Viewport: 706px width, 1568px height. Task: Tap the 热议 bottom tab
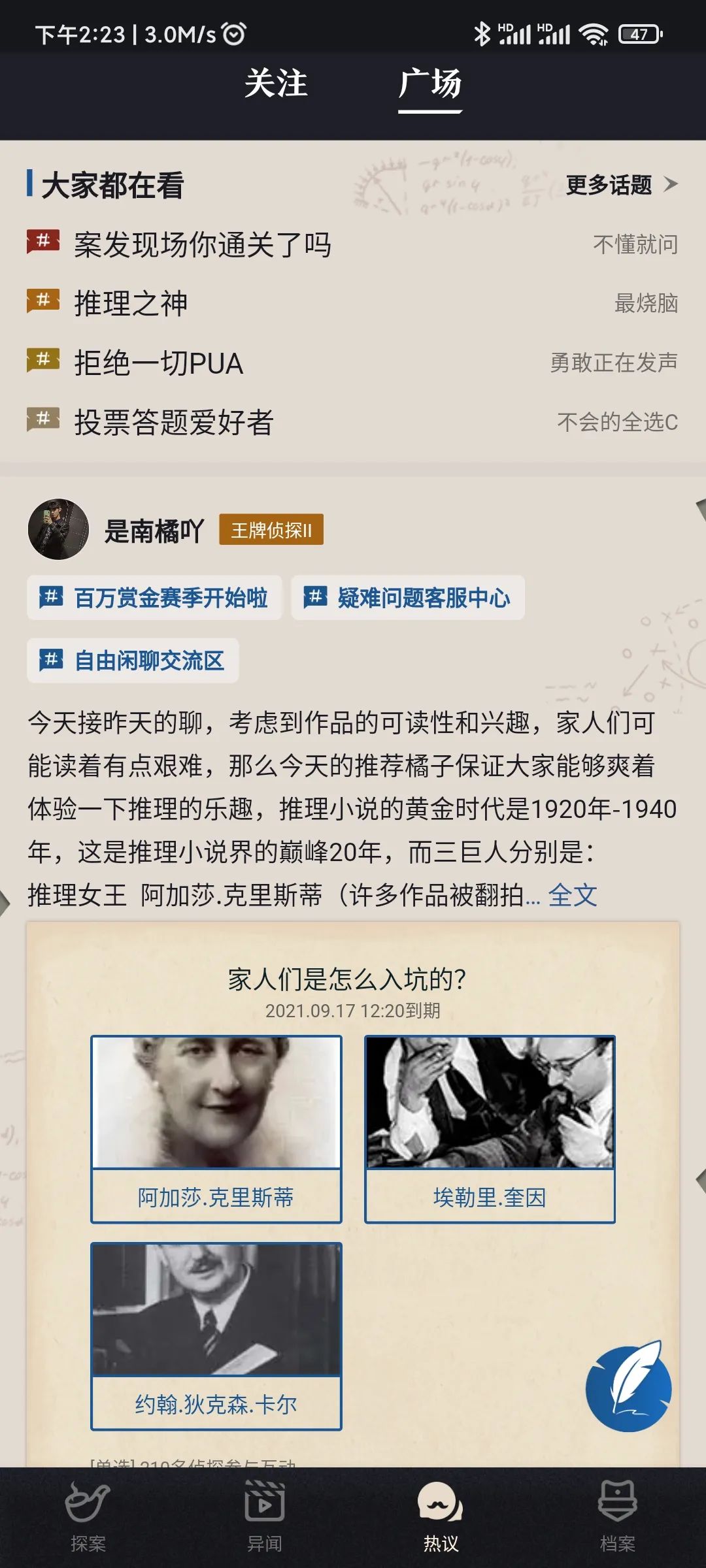point(441,1517)
